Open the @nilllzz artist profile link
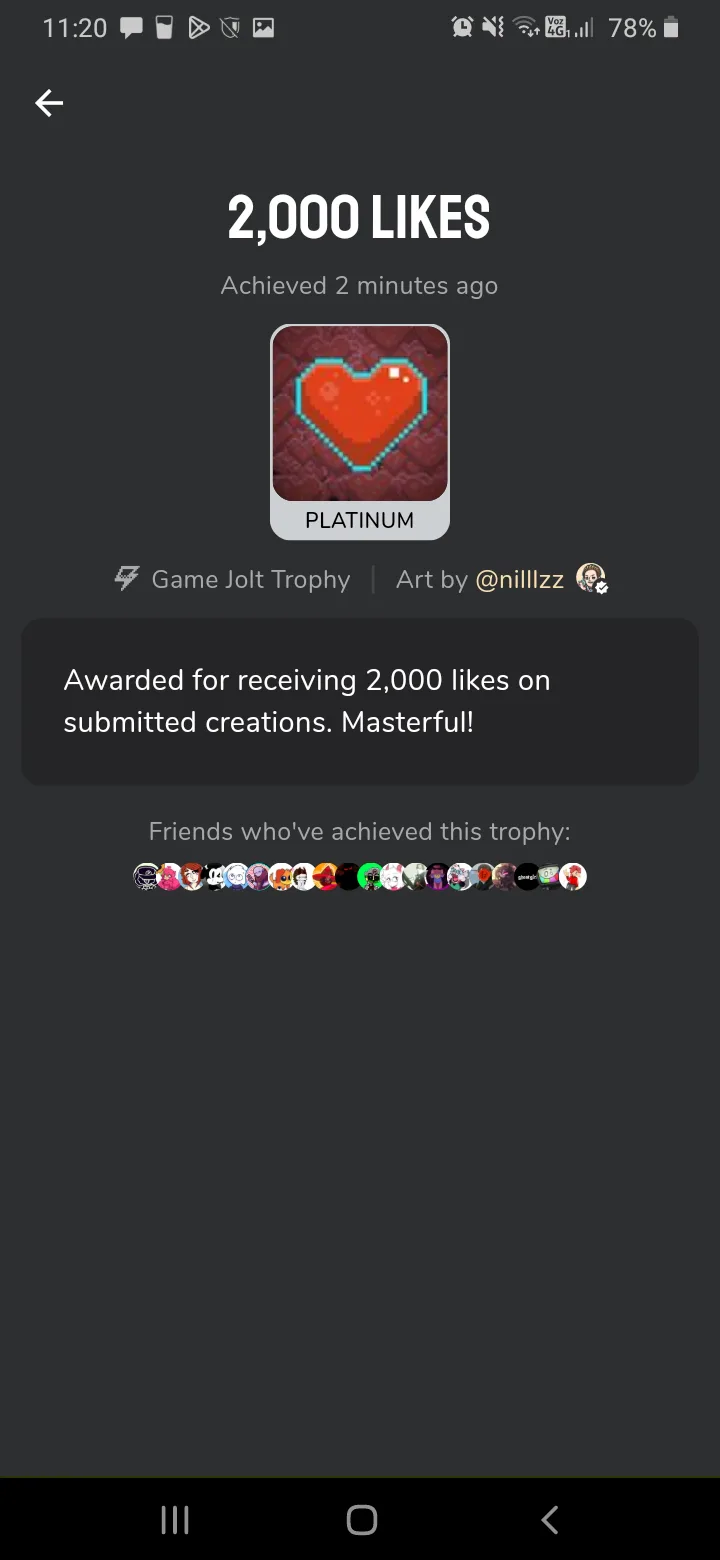720x1560 pixels. 519,579
